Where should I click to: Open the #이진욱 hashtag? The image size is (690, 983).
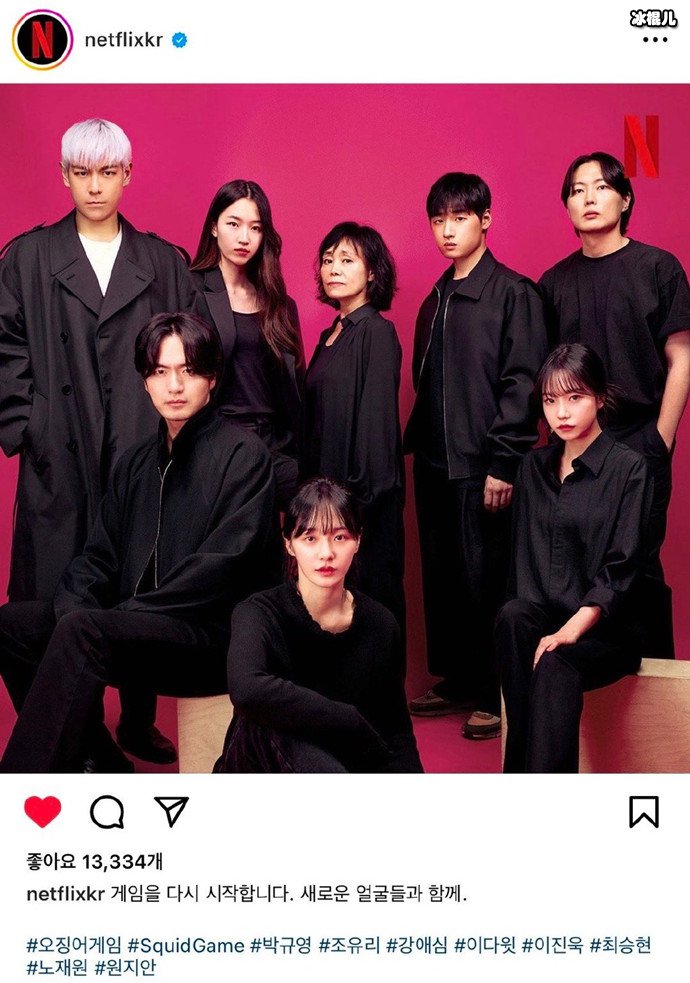point(554,945)
